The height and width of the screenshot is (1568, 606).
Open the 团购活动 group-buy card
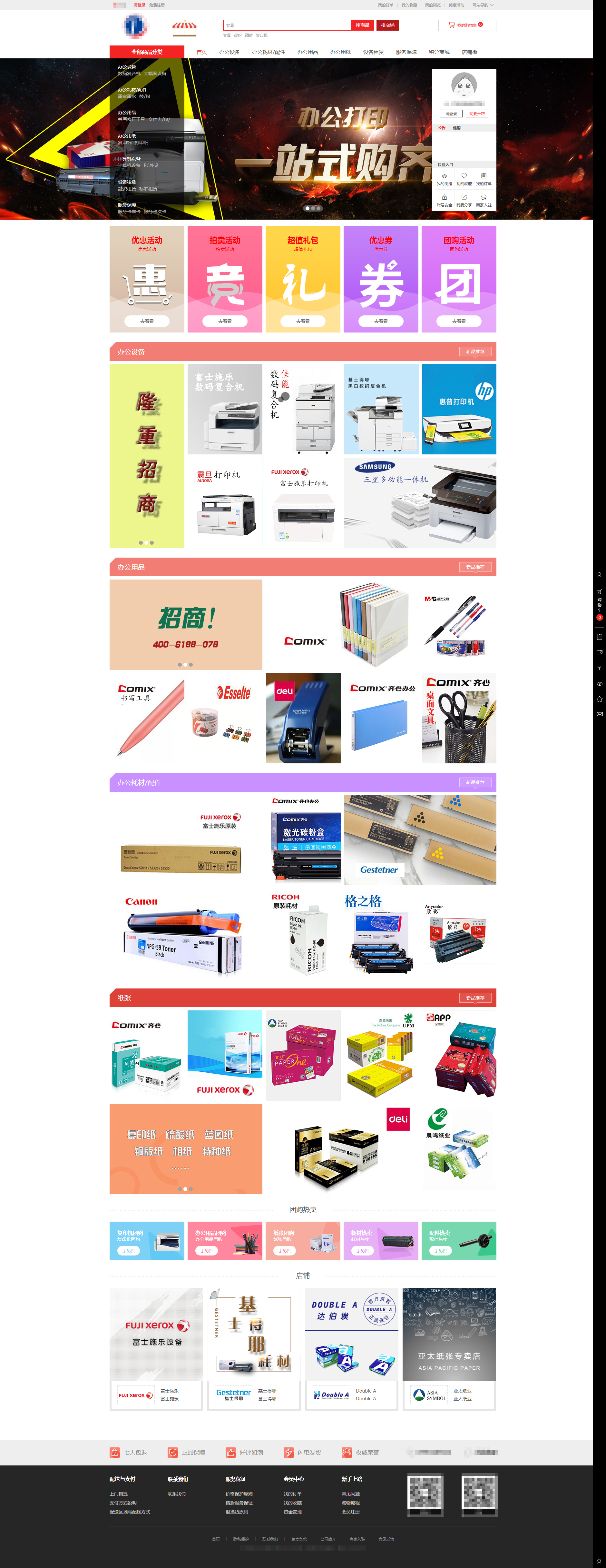pyautogui.click(x=459, y=279)
